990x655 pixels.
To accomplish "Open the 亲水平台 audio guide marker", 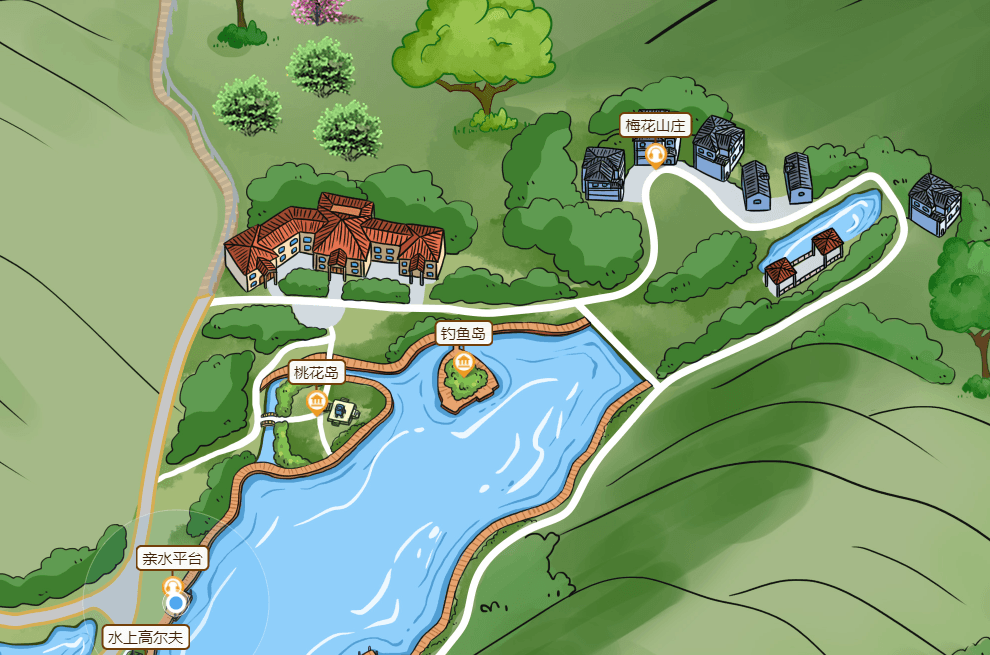I will pyautogui.click(x=172, y=586).
